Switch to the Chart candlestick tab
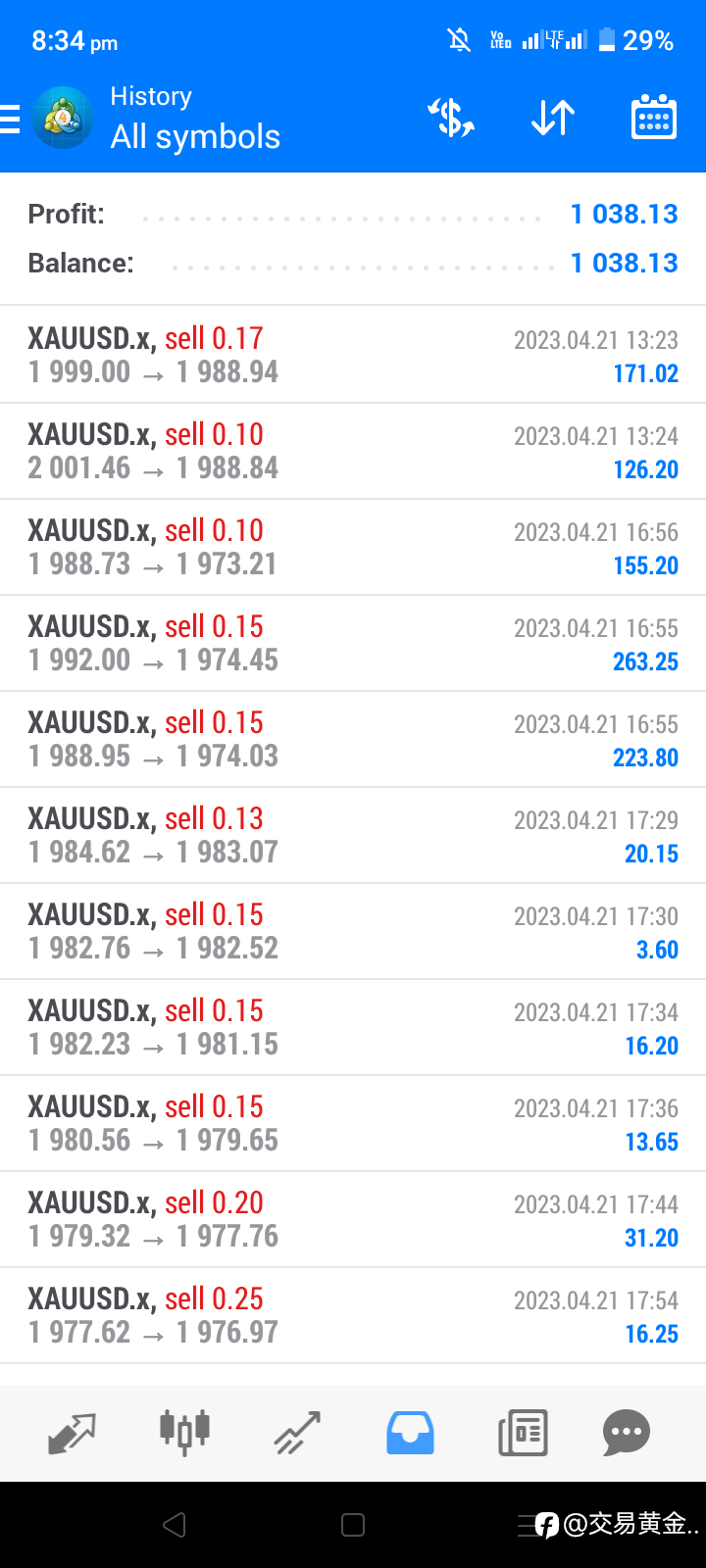This screenshot has height=1568, width=706. tap(185, 1433)
